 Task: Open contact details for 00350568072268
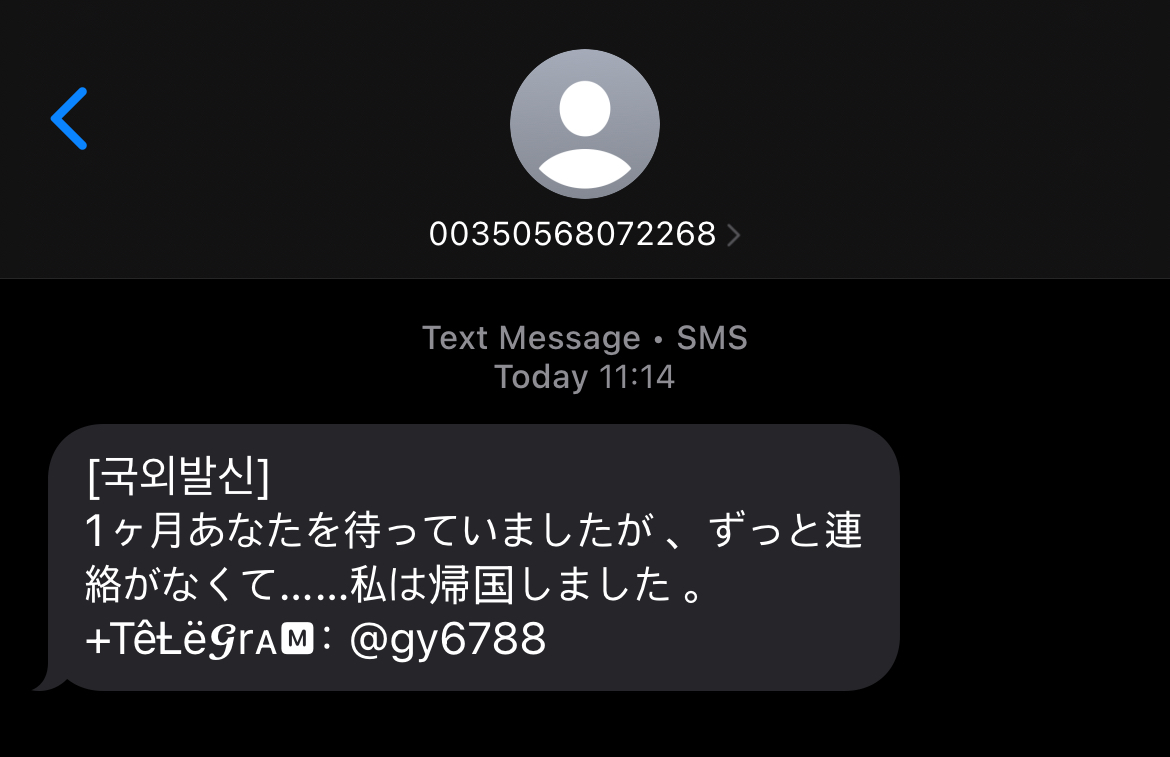coord(584,234)
